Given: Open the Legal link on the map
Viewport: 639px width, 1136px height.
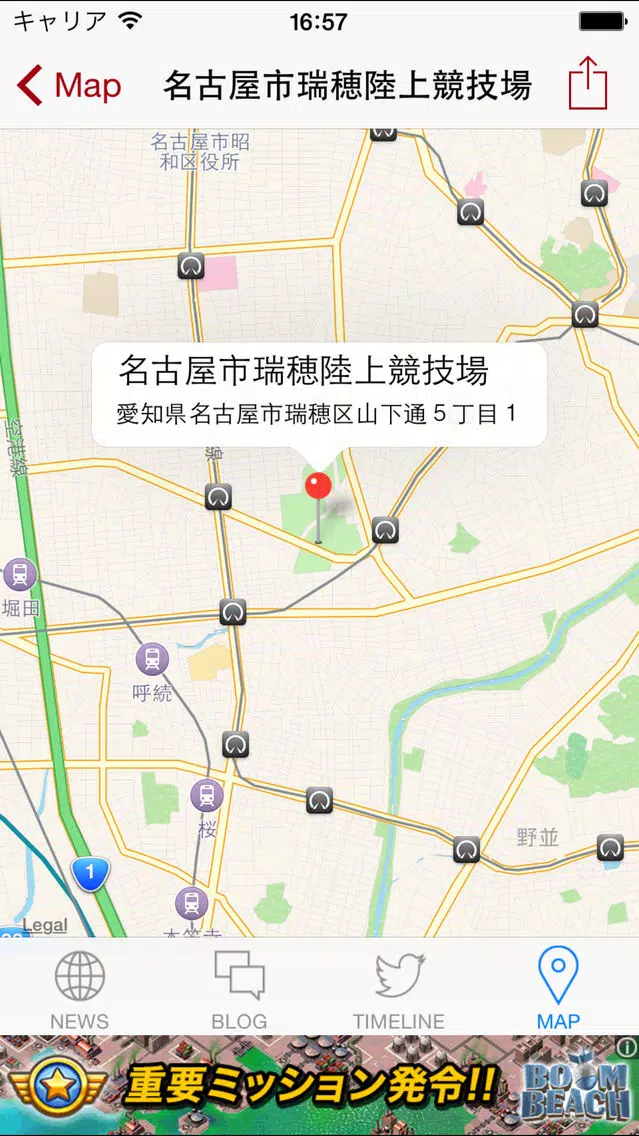Looking at the screenshot, I should point(45,926).
